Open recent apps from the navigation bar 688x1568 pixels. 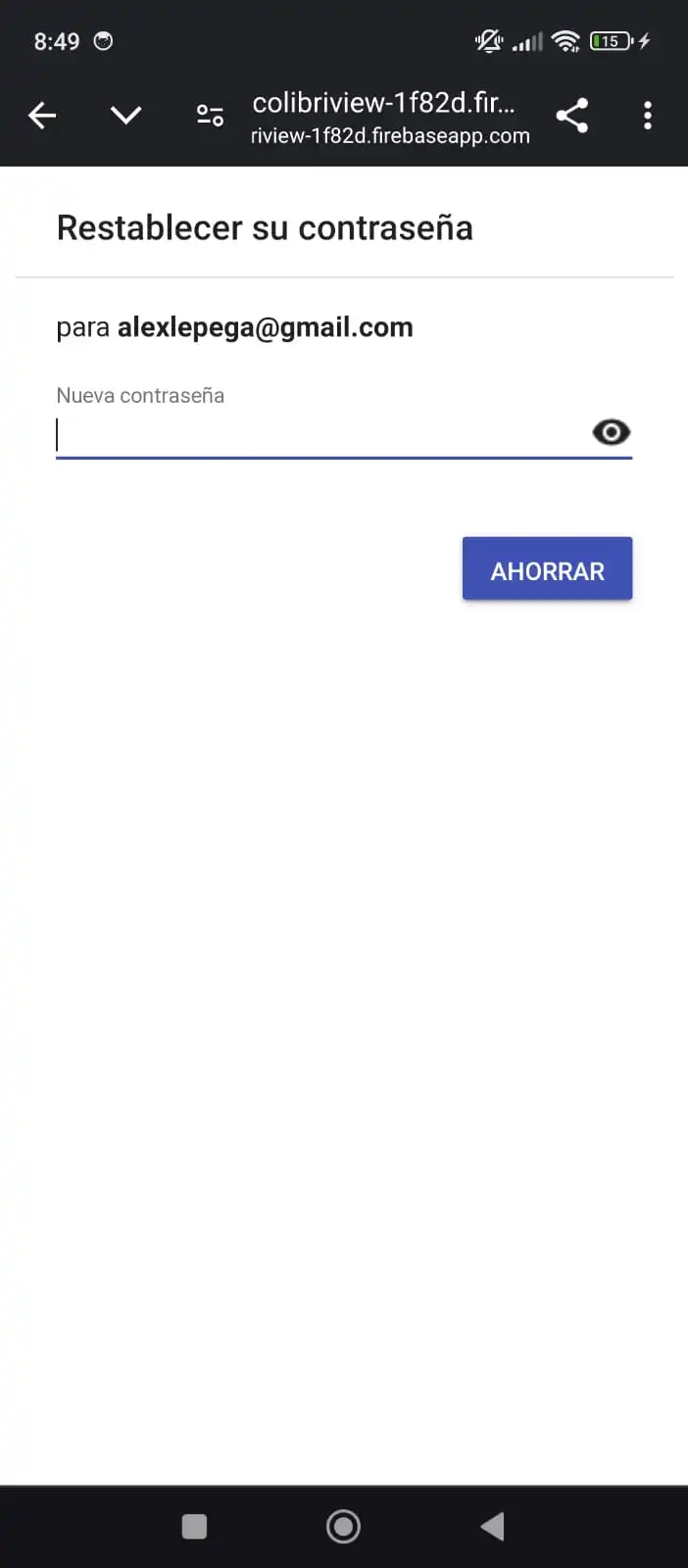click(x=195, y=1526)
